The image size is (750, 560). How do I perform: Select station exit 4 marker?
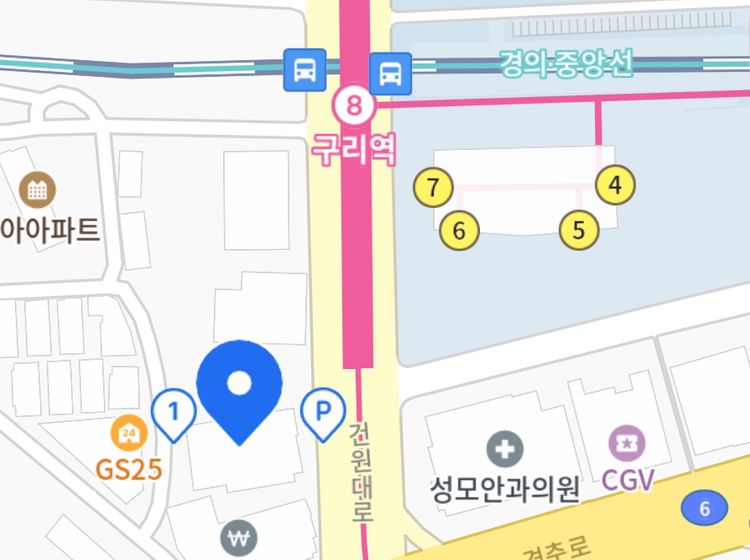[x=615, y=185]
